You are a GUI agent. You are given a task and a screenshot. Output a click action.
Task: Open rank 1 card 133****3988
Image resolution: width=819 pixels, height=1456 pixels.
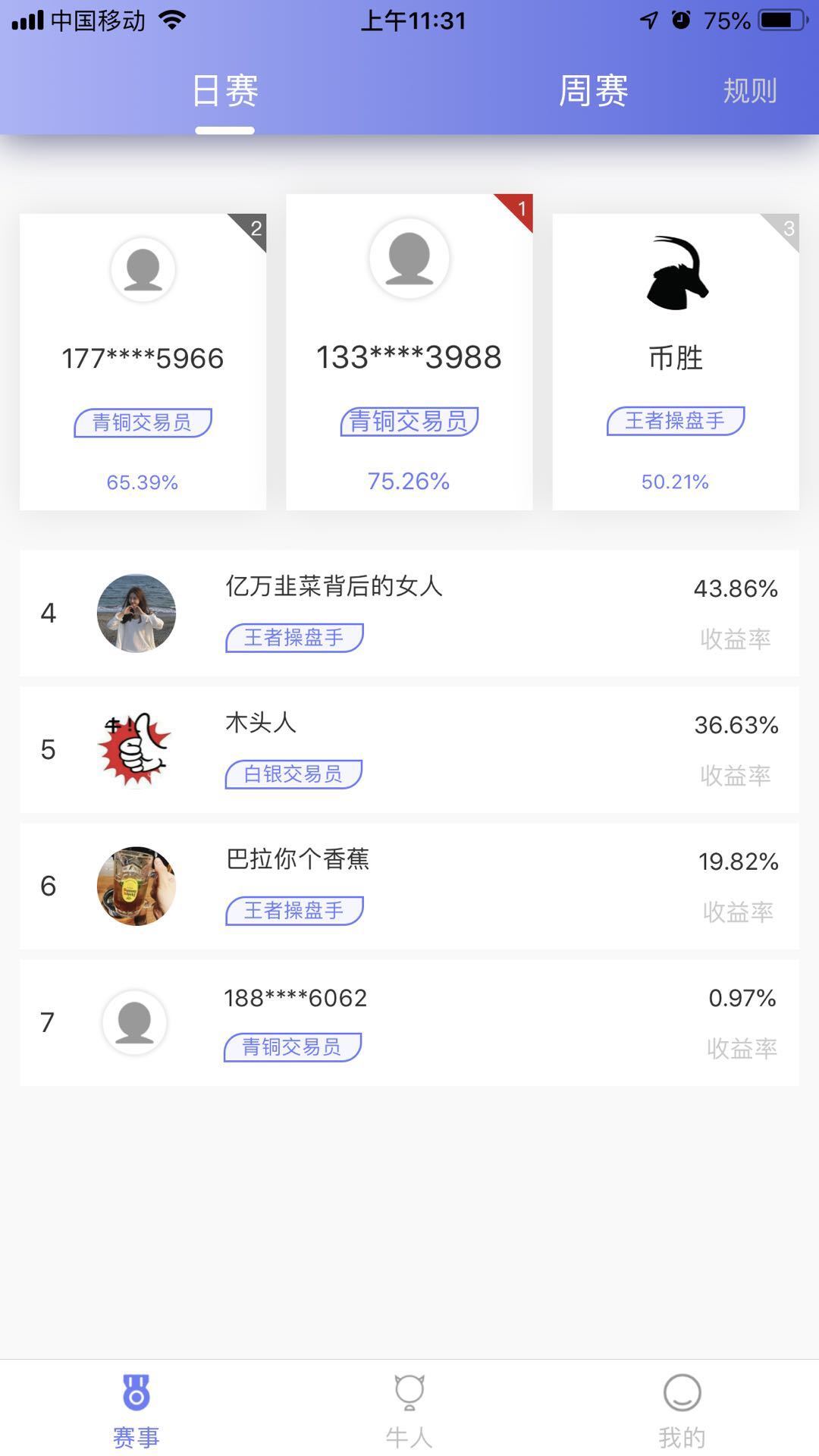pyautogui.click(x=409, y=352)
